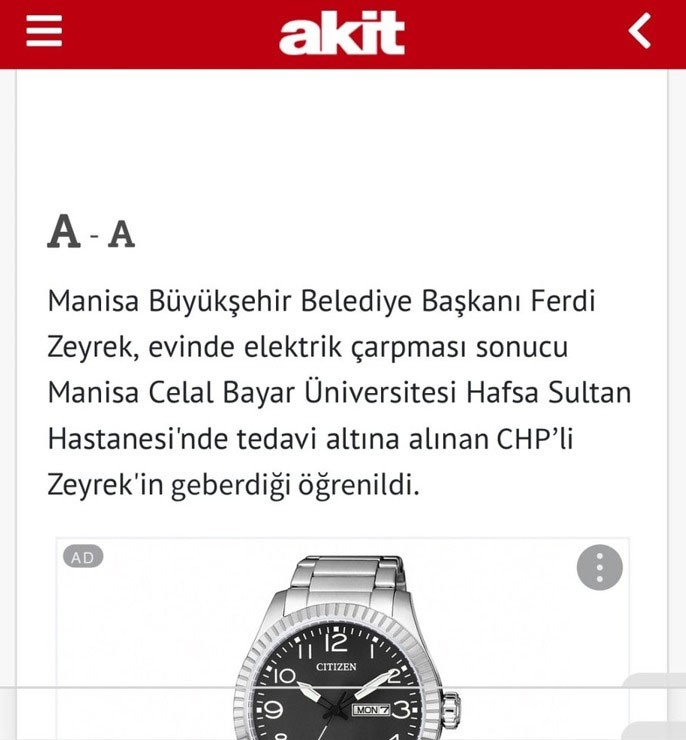Increase font size with large A
Viewport: 686px width, 740px height.
click(x=63, y=232)
